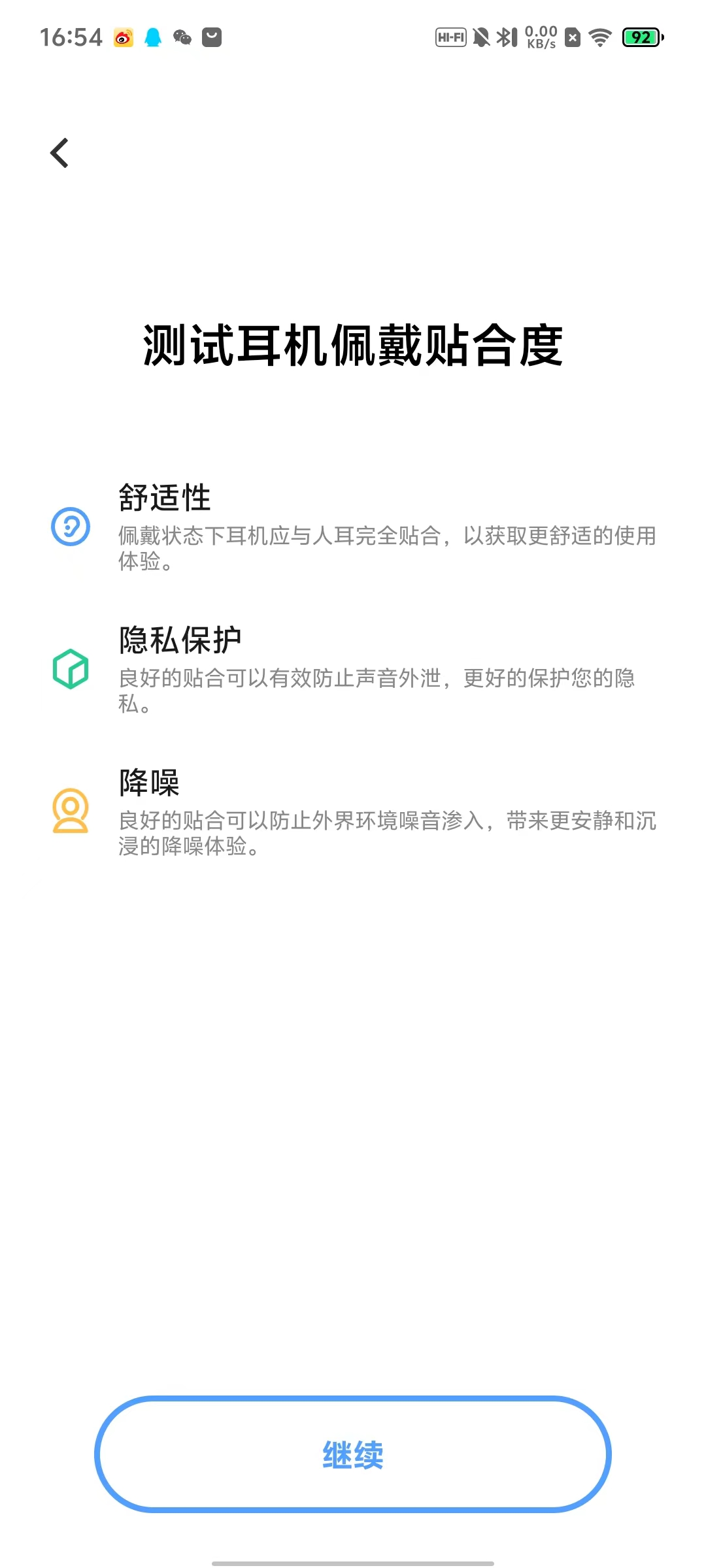Tap 继续 to start the fit test
Image resolution: width=706 pixels, height=1568 pixels.
click(x=353, y=1454)
